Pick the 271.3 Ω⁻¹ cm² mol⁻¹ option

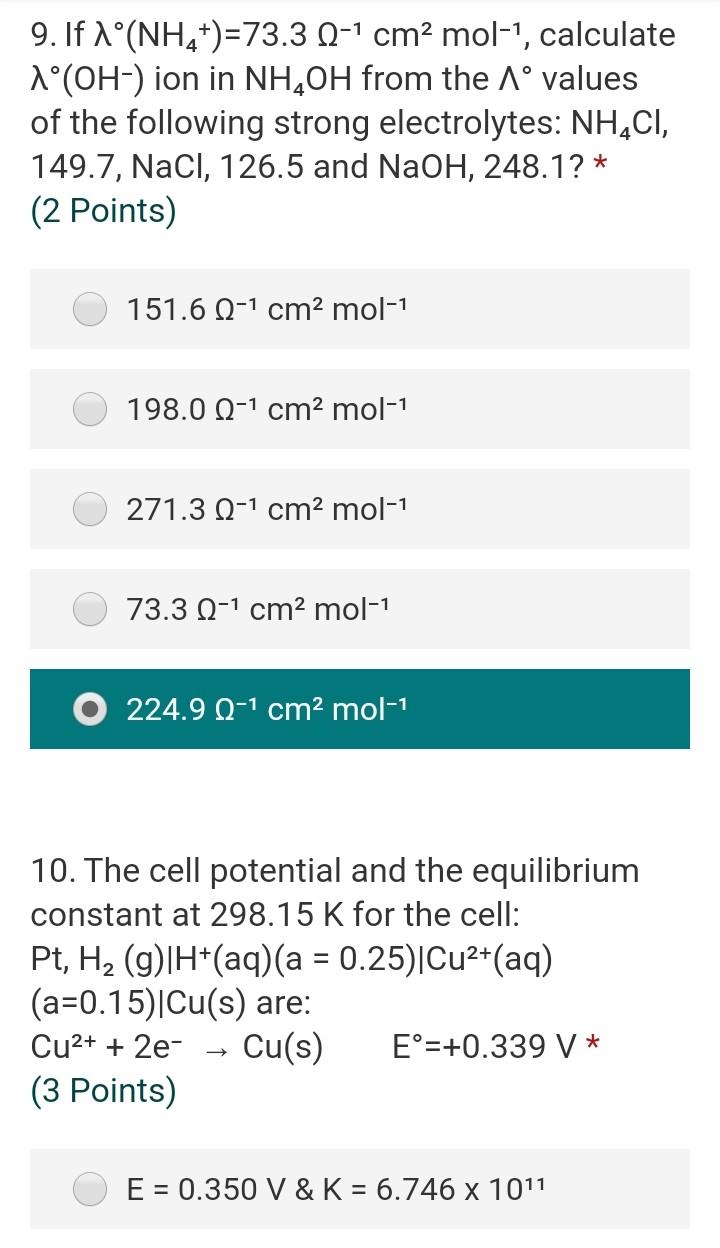coord(360,509)
